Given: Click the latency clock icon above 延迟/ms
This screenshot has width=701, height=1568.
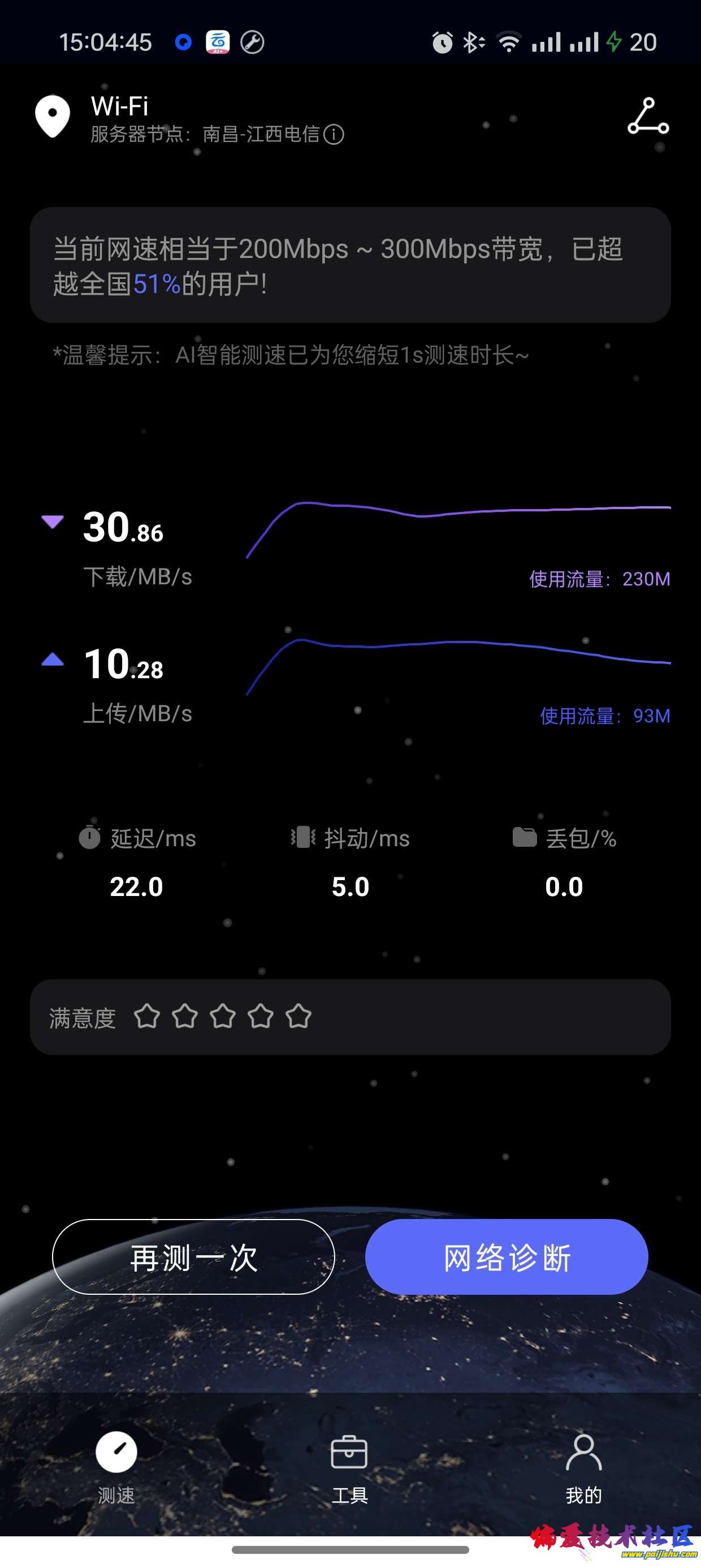Looking at the screenshot, I should click(x=88, y=838).
